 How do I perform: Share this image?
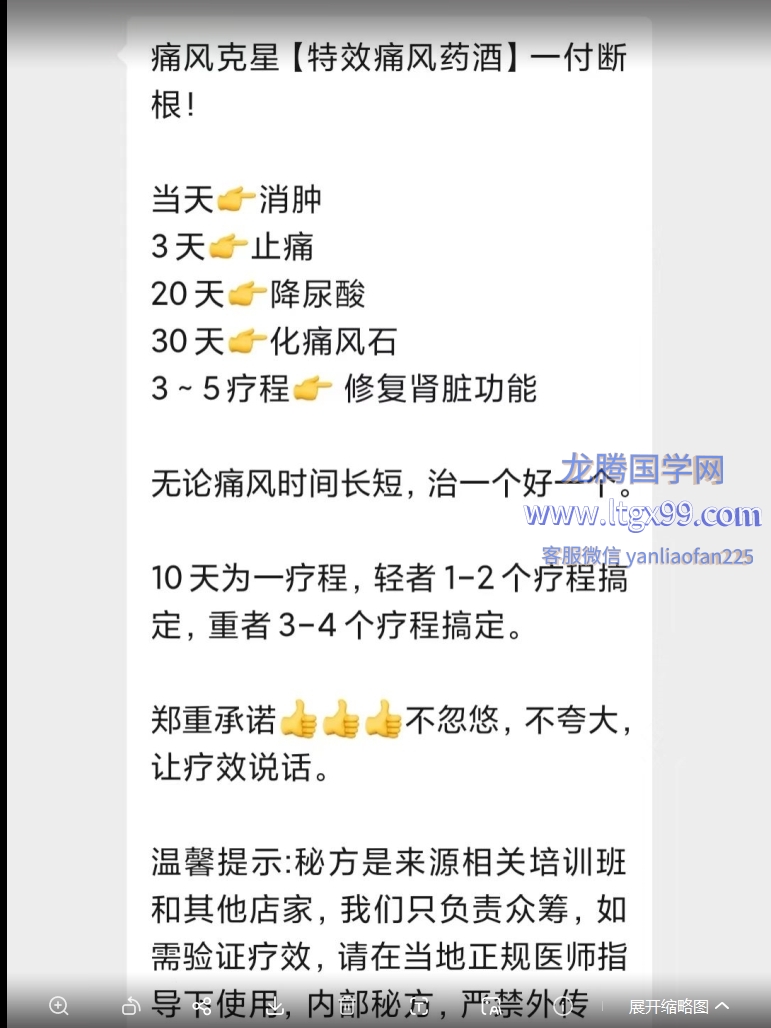(202, 1007)
